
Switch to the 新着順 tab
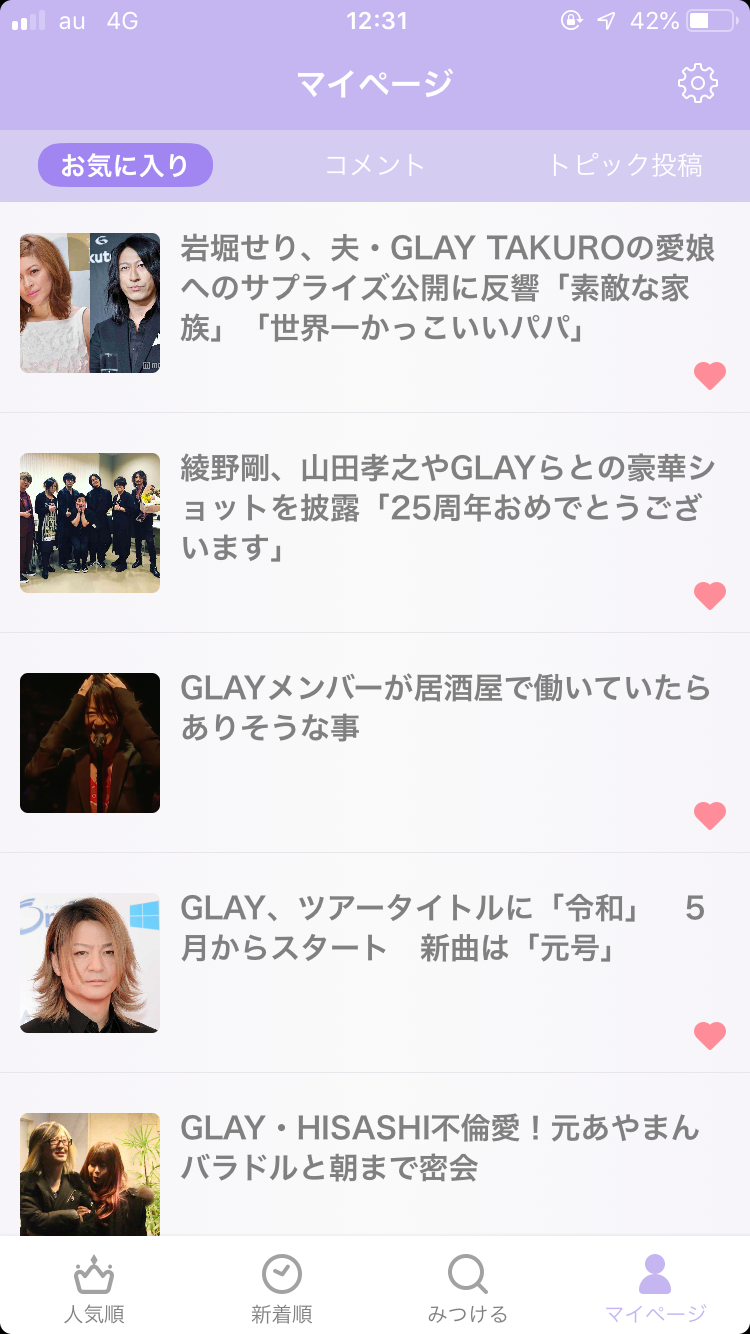(x=281, y=1288)
